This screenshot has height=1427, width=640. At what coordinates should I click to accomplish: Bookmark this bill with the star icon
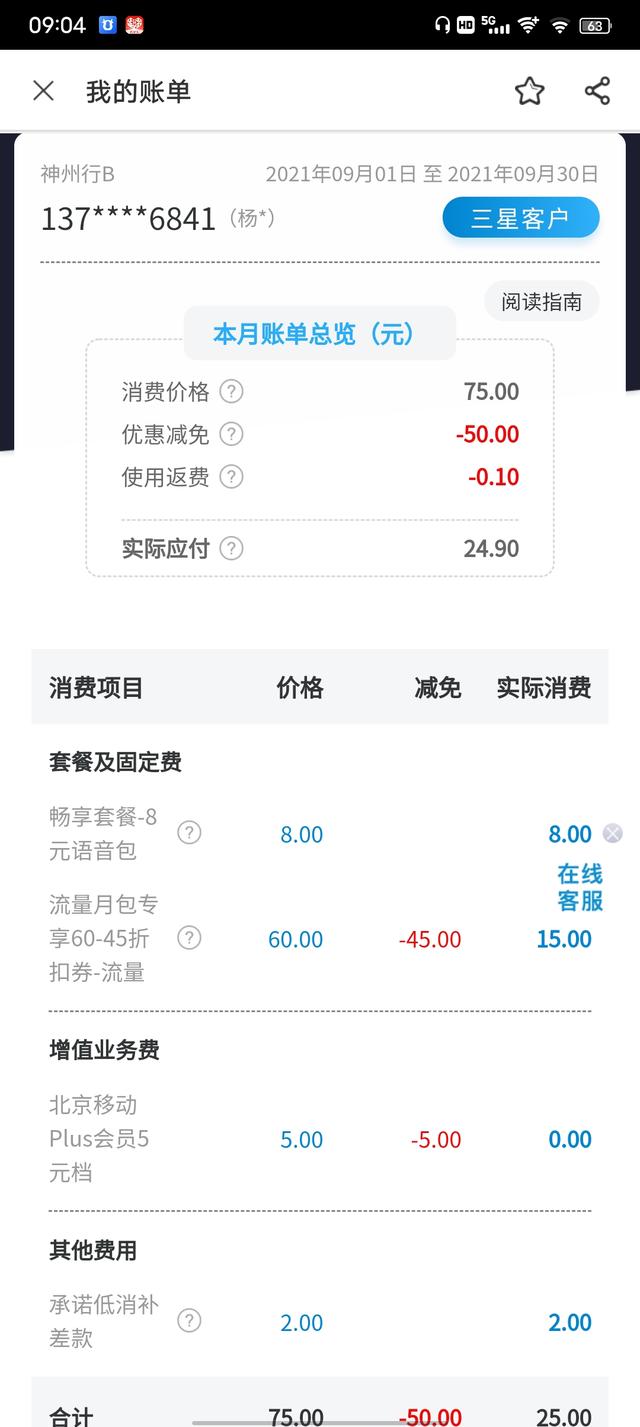pyautogui.click(x=529, y=91)
